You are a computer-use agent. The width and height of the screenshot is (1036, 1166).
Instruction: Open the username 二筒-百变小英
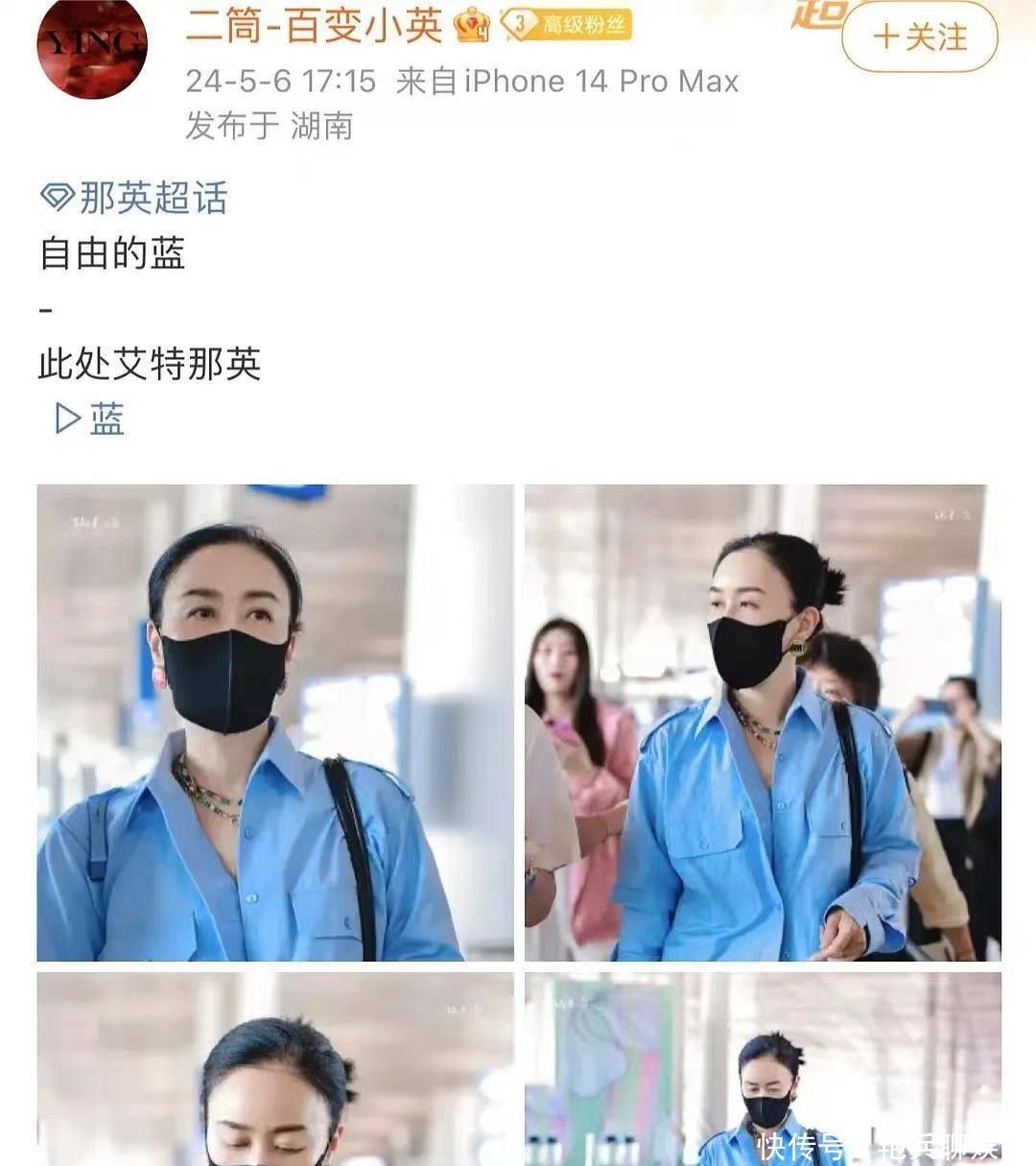pos(314,25)
